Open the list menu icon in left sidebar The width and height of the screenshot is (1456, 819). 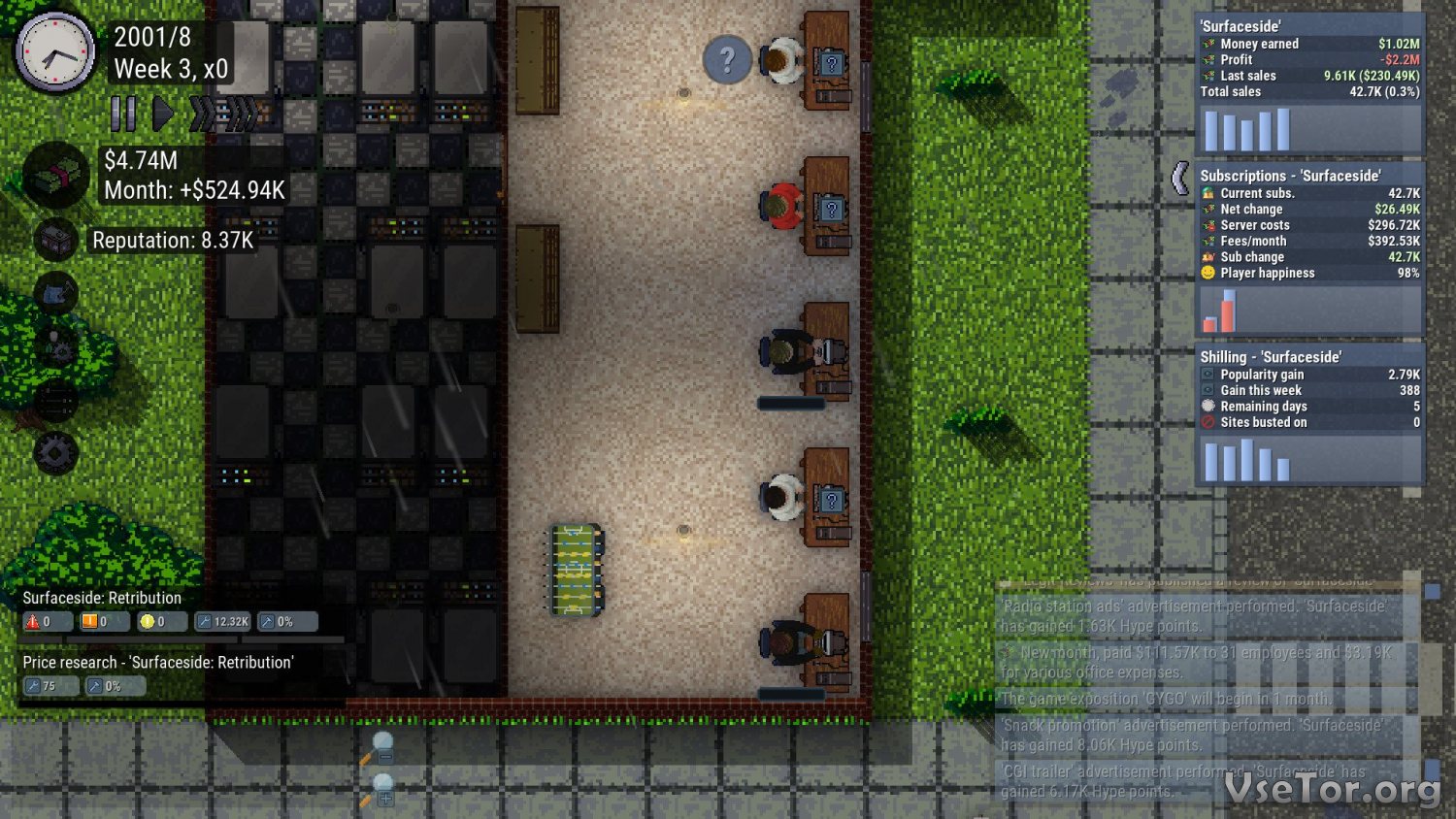(56, 400)
